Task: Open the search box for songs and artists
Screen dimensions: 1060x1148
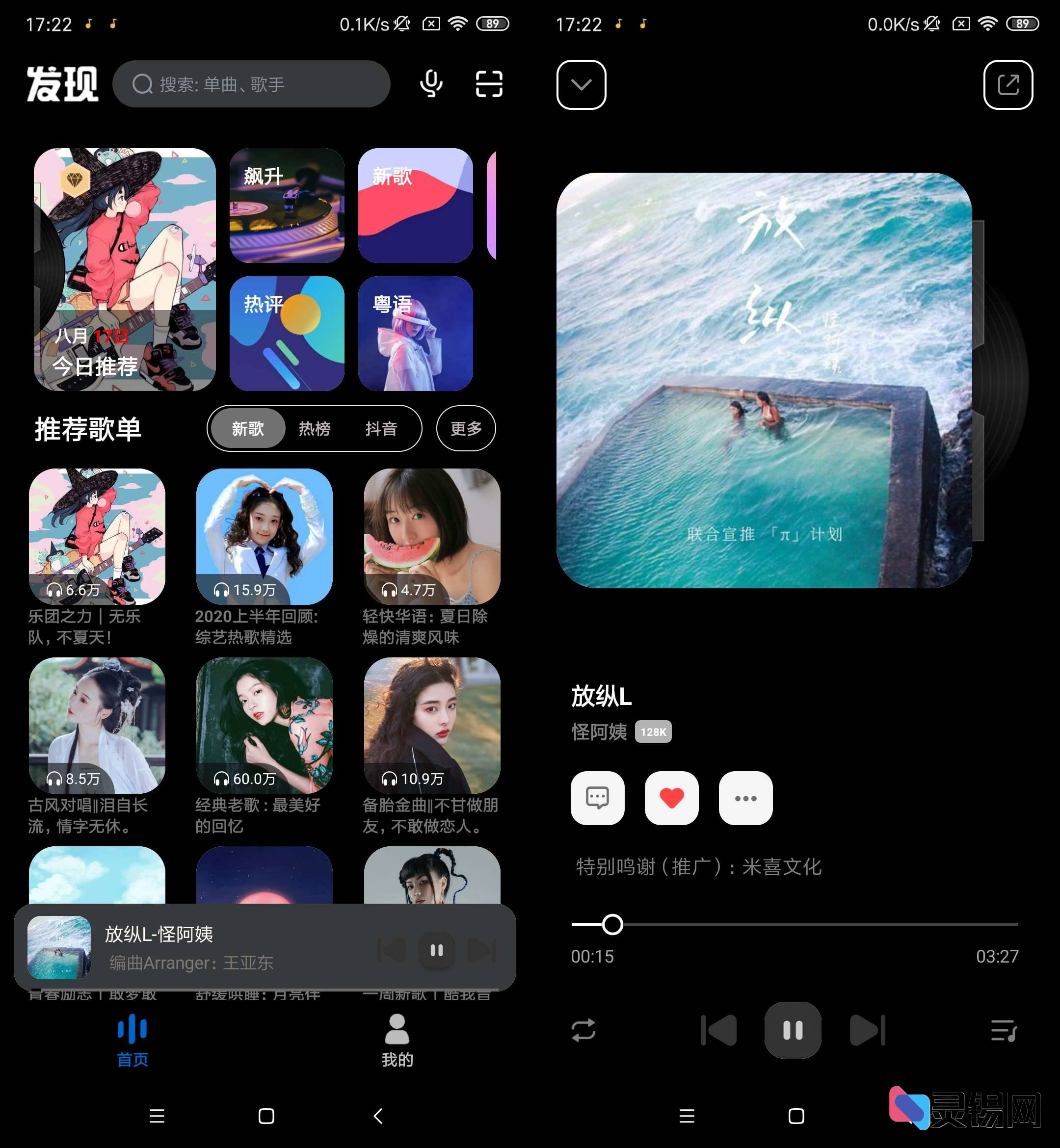Action: (251, 84)
